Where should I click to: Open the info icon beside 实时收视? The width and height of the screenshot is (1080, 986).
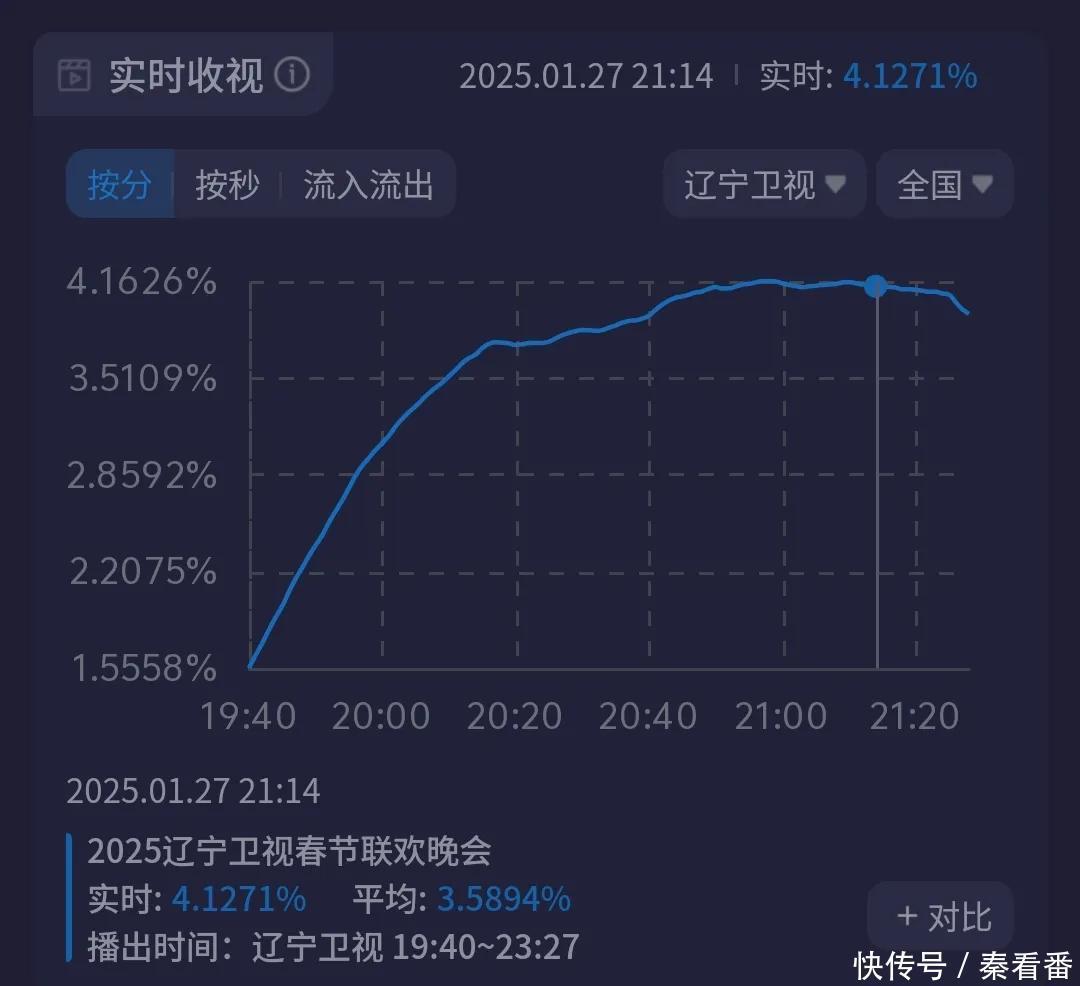click(x=292, y=75)
